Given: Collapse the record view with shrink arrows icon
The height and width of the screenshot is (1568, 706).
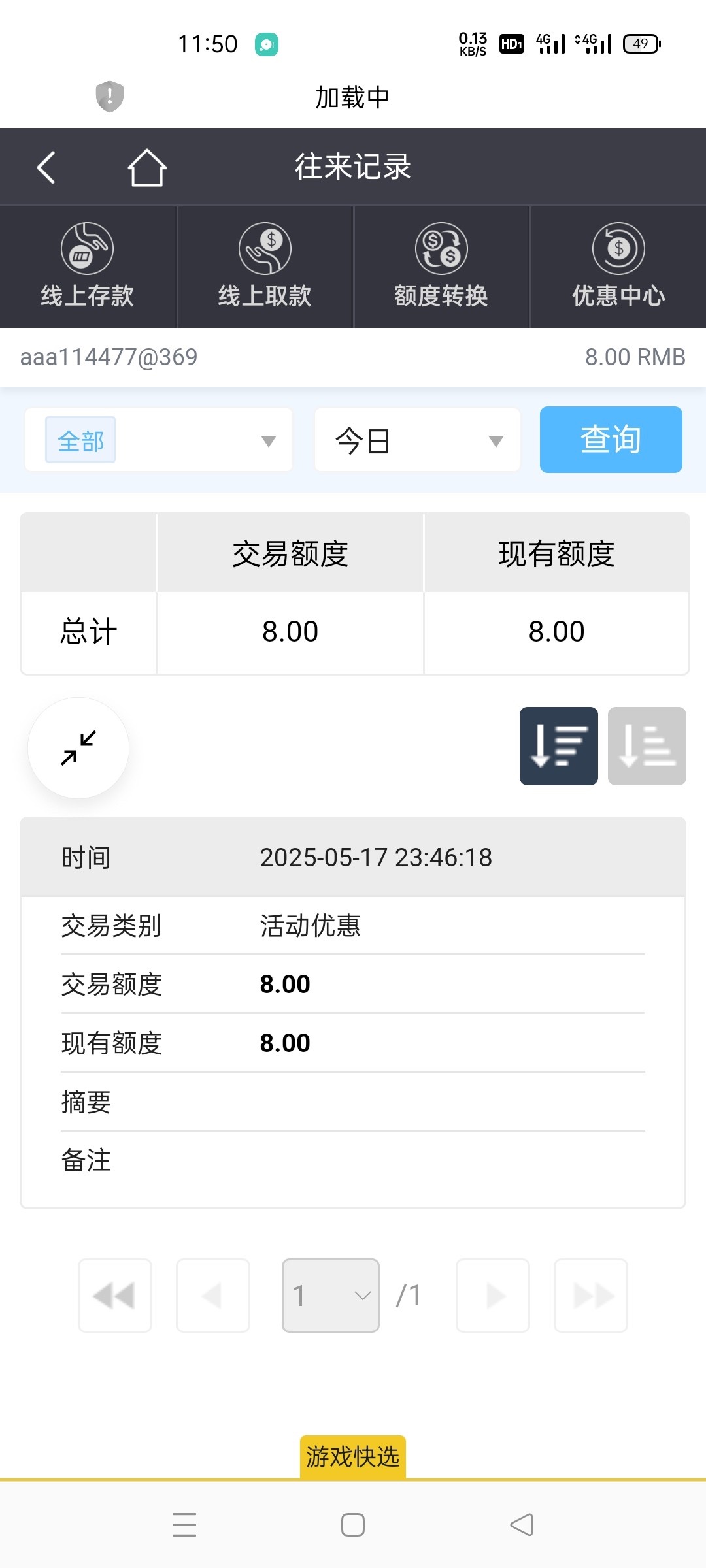Looking at the screenshot, I should click(77, 748).
